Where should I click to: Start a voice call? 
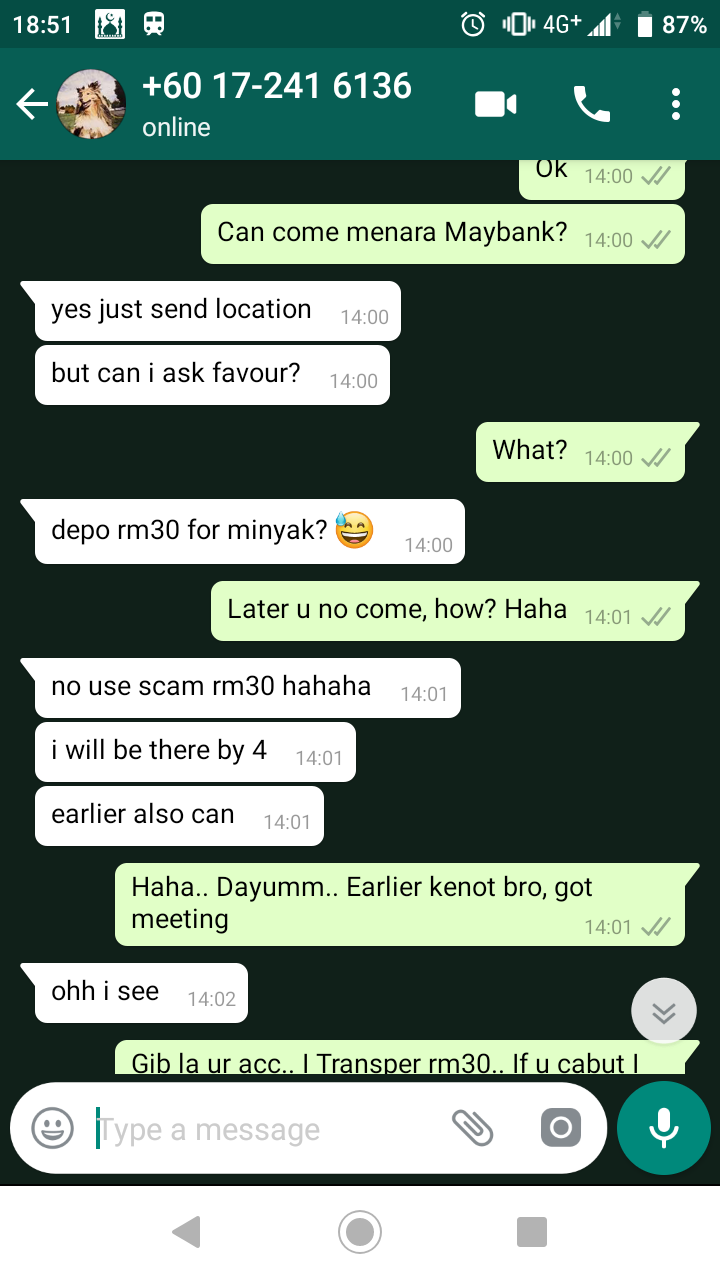pyautogui.click(x=591, y=104)
